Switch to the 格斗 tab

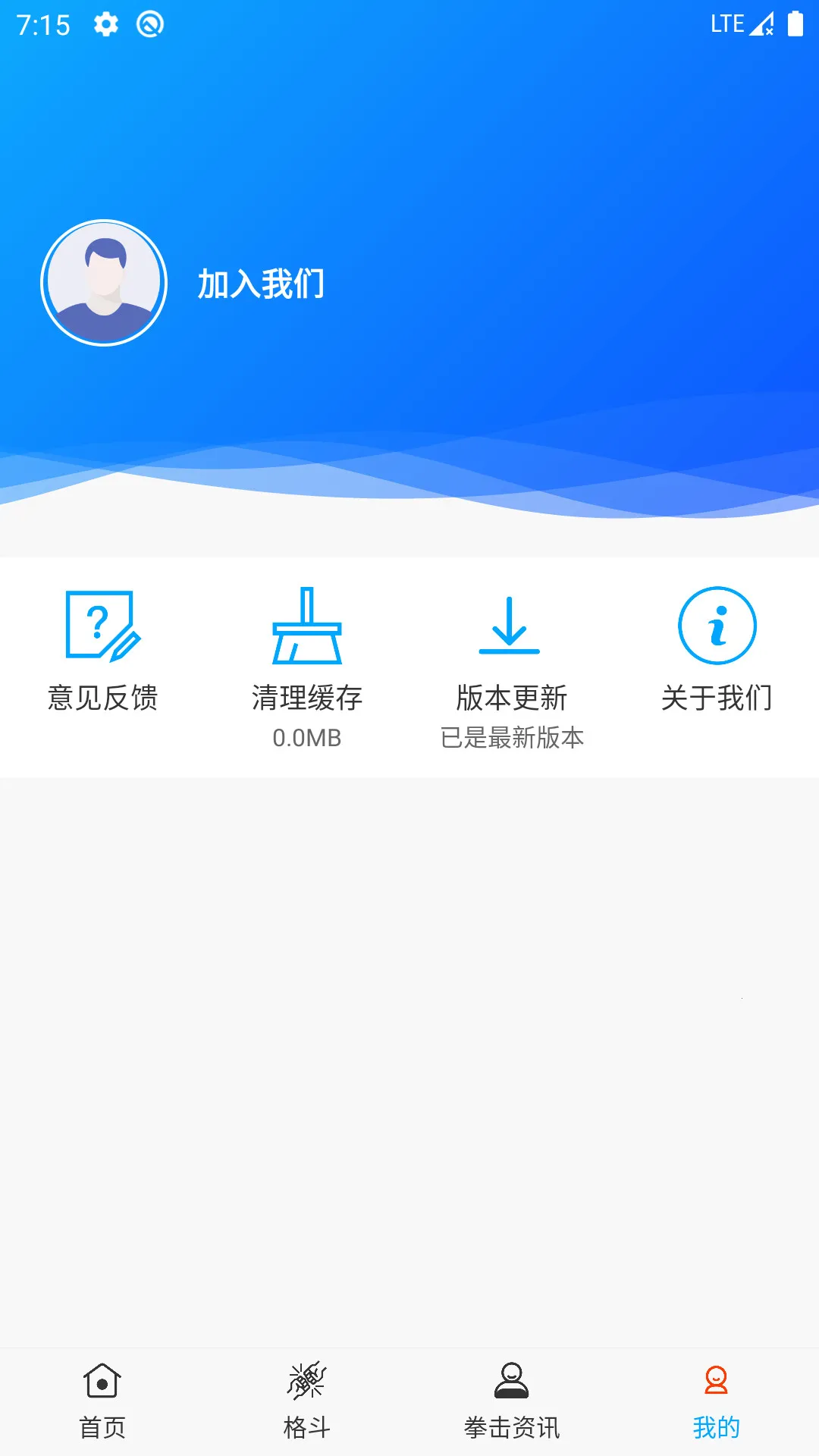(x=307, y=1401)
